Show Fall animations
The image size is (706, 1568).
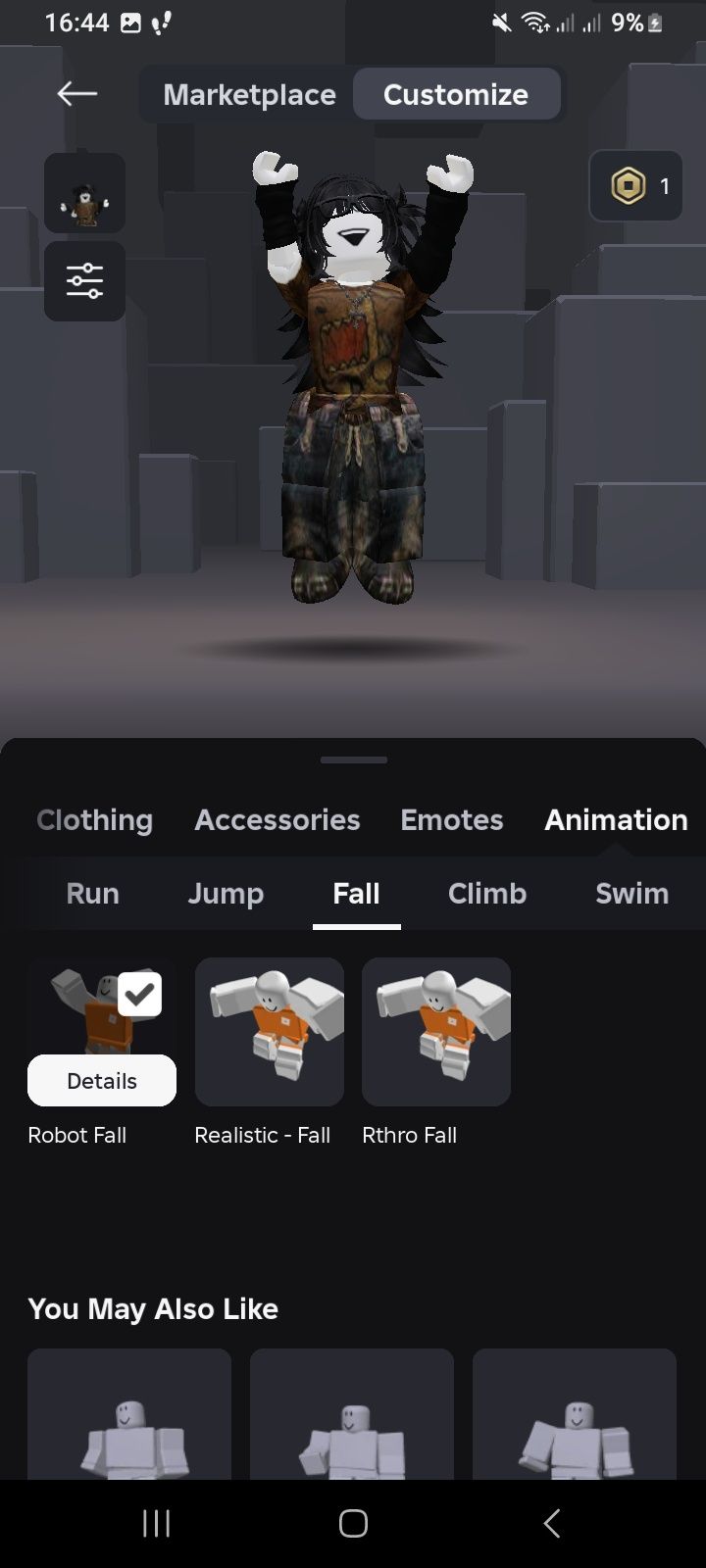click(x=356, y=893)
